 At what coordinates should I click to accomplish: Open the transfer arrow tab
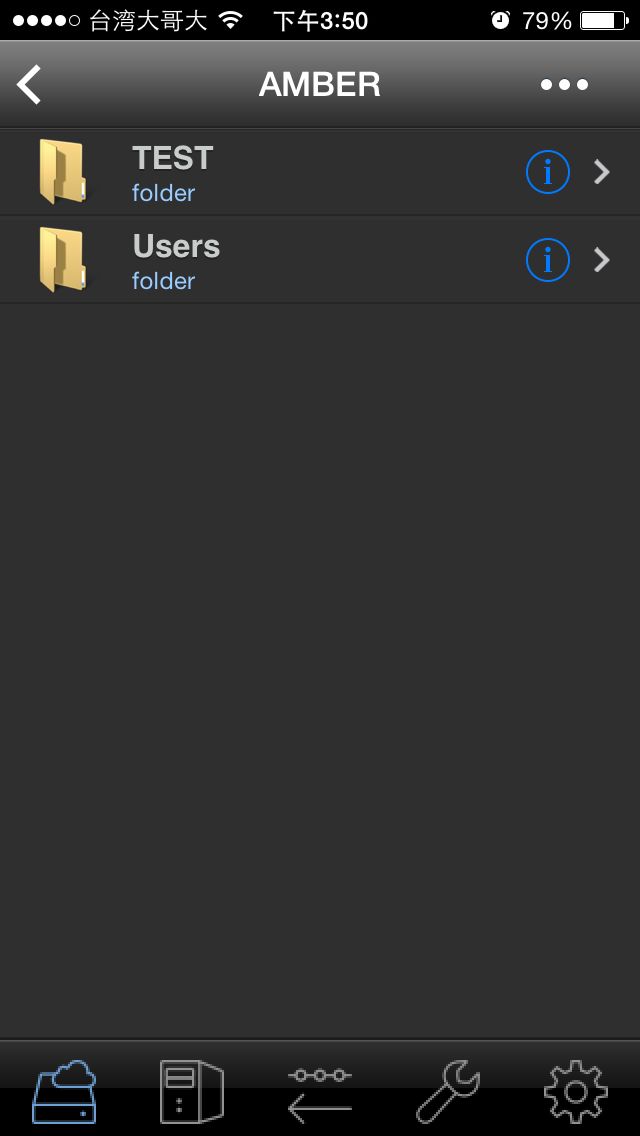coord(320,1092)
